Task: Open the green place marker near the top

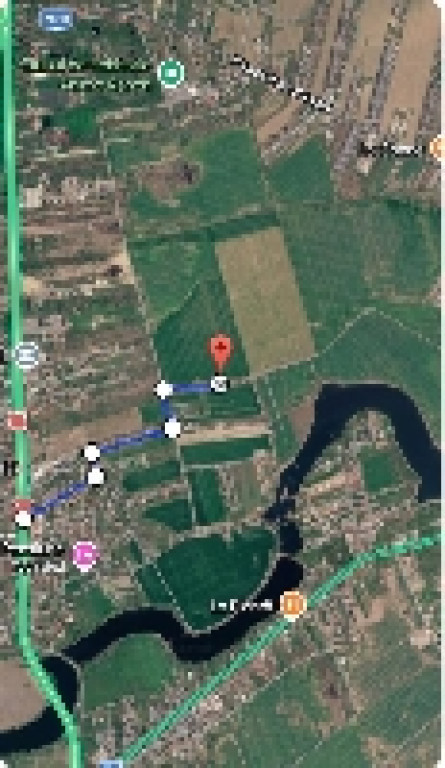Action: pyautogui.click(x=171, y=73)
